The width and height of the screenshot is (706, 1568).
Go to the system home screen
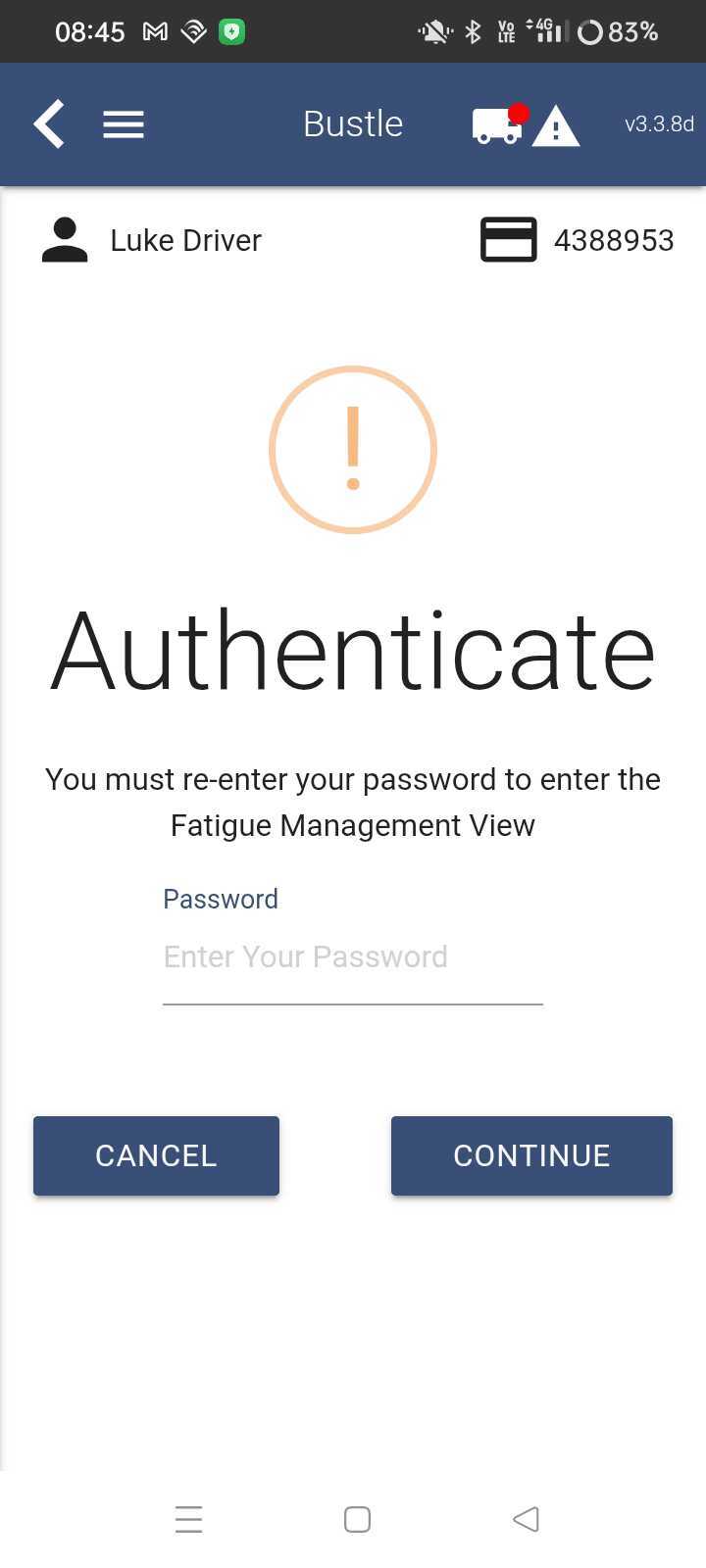[x=357, y=1519]
